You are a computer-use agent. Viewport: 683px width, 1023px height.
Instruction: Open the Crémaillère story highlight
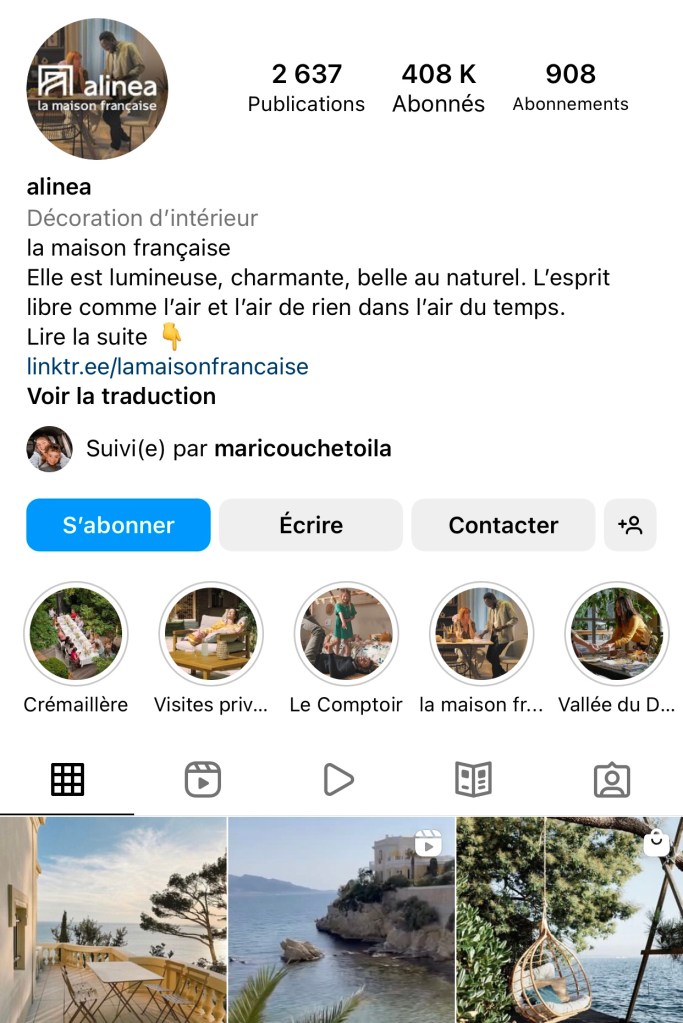tap(76, 634)
